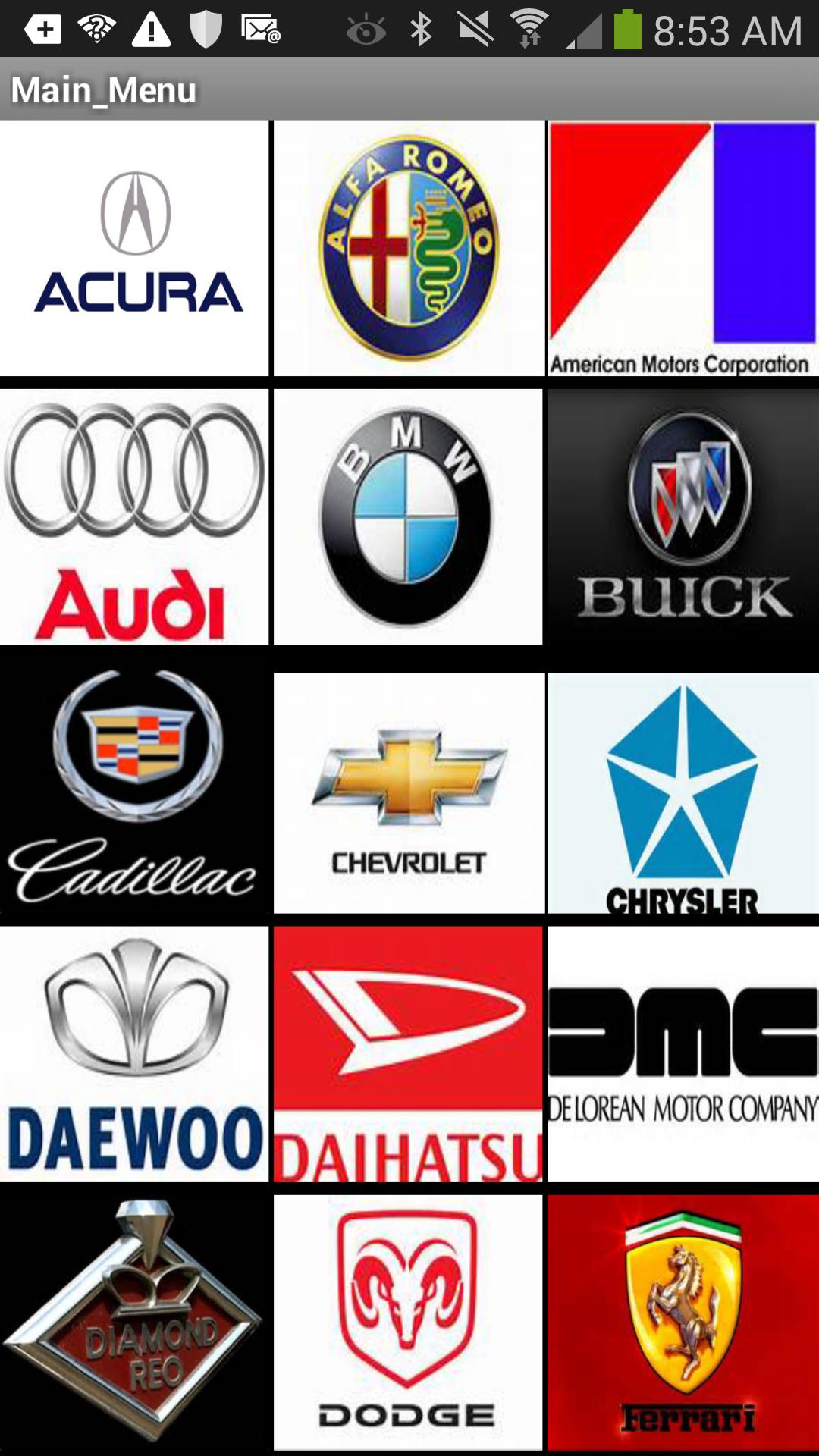
Task: Choose the Chrysler tile
Action: pos(682,792)
